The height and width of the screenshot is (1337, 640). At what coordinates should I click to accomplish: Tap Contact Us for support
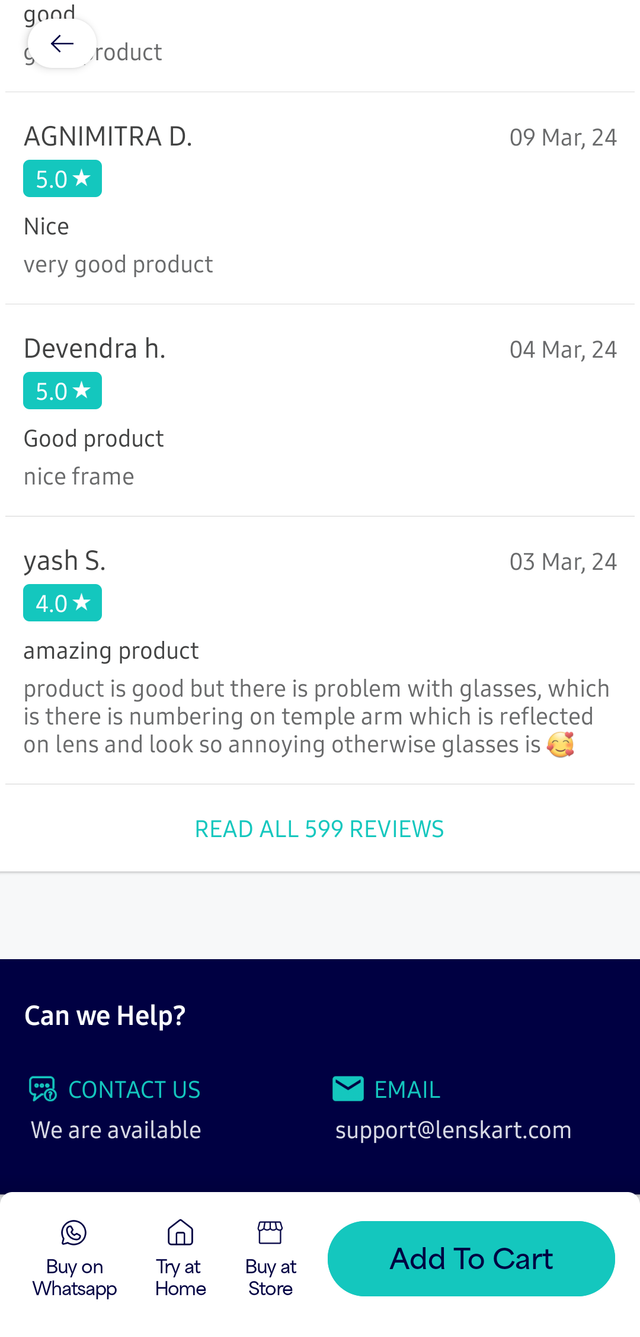[133, 1090]
